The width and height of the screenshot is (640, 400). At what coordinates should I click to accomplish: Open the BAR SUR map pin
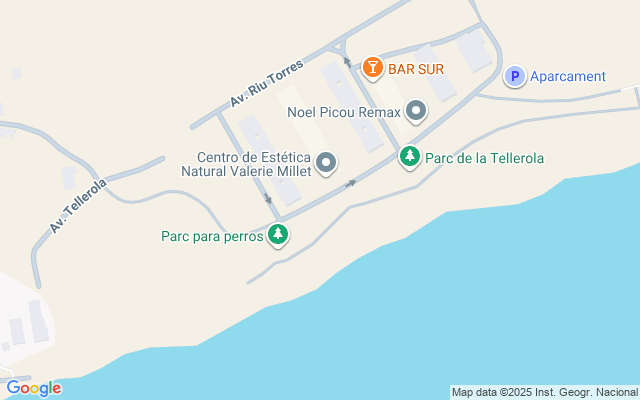coord(372,68)
